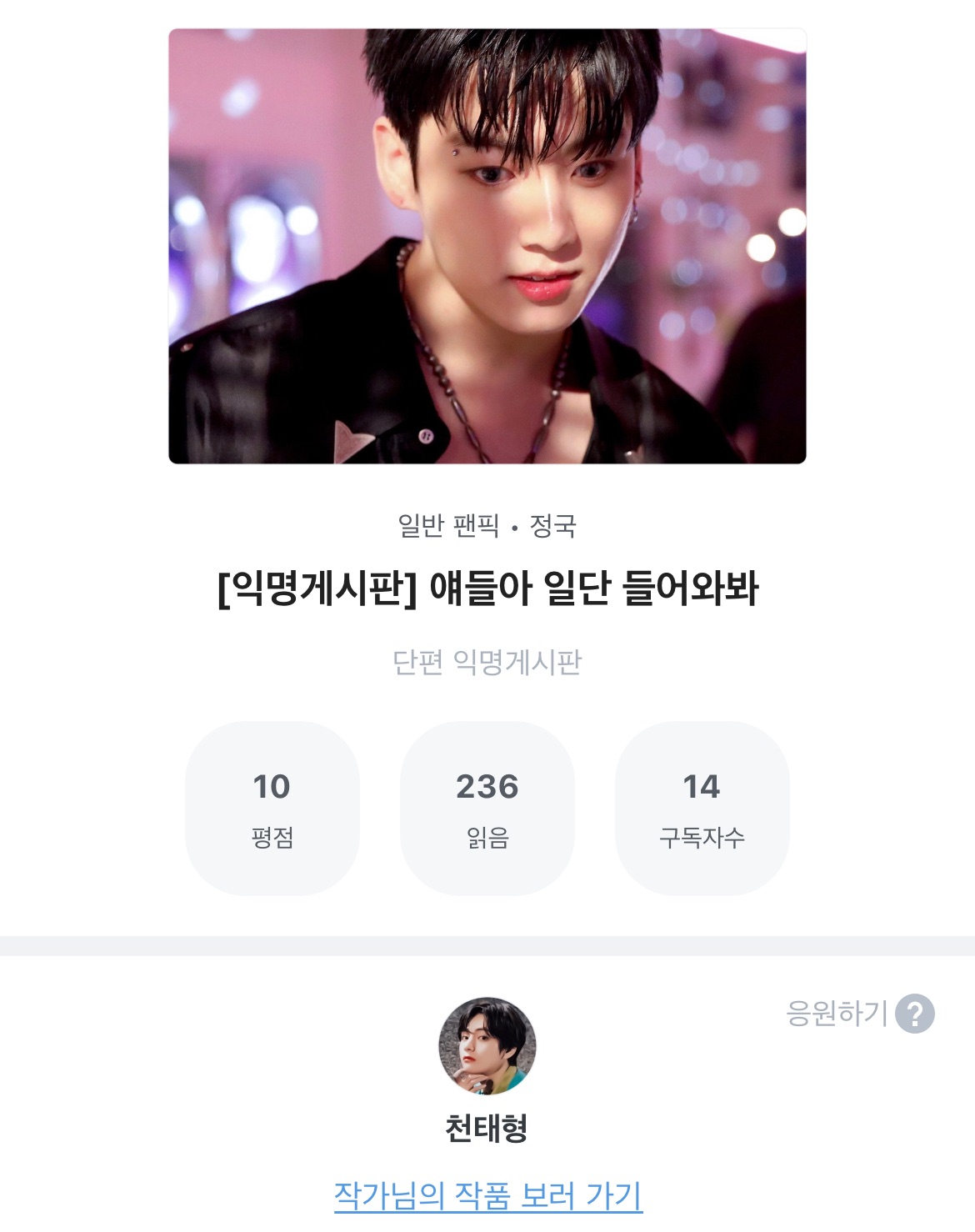Screen dimensions: 975x1232
Task: Open author 천태형's profile picture
Action: (487, 1045)
